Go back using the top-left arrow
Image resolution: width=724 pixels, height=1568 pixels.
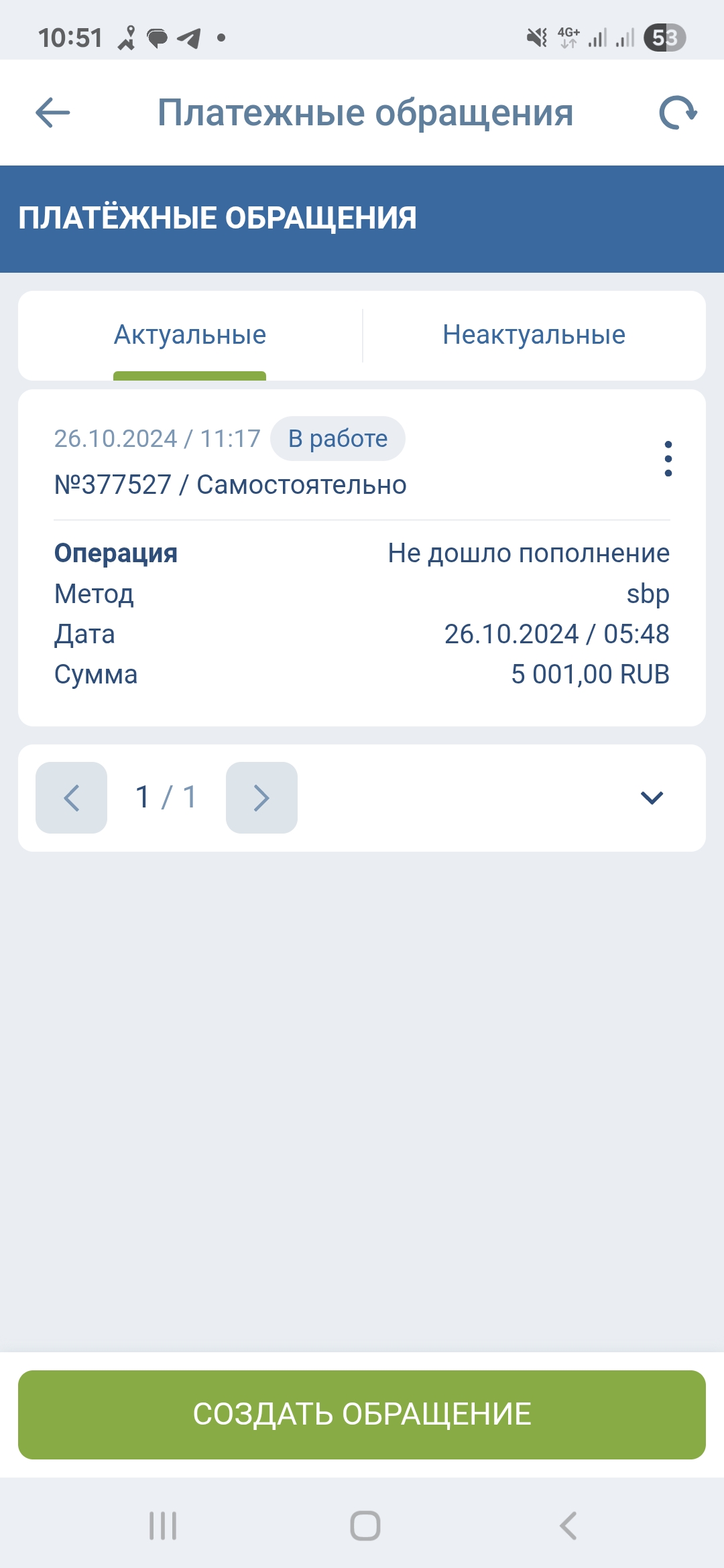(x=53, y=113)
